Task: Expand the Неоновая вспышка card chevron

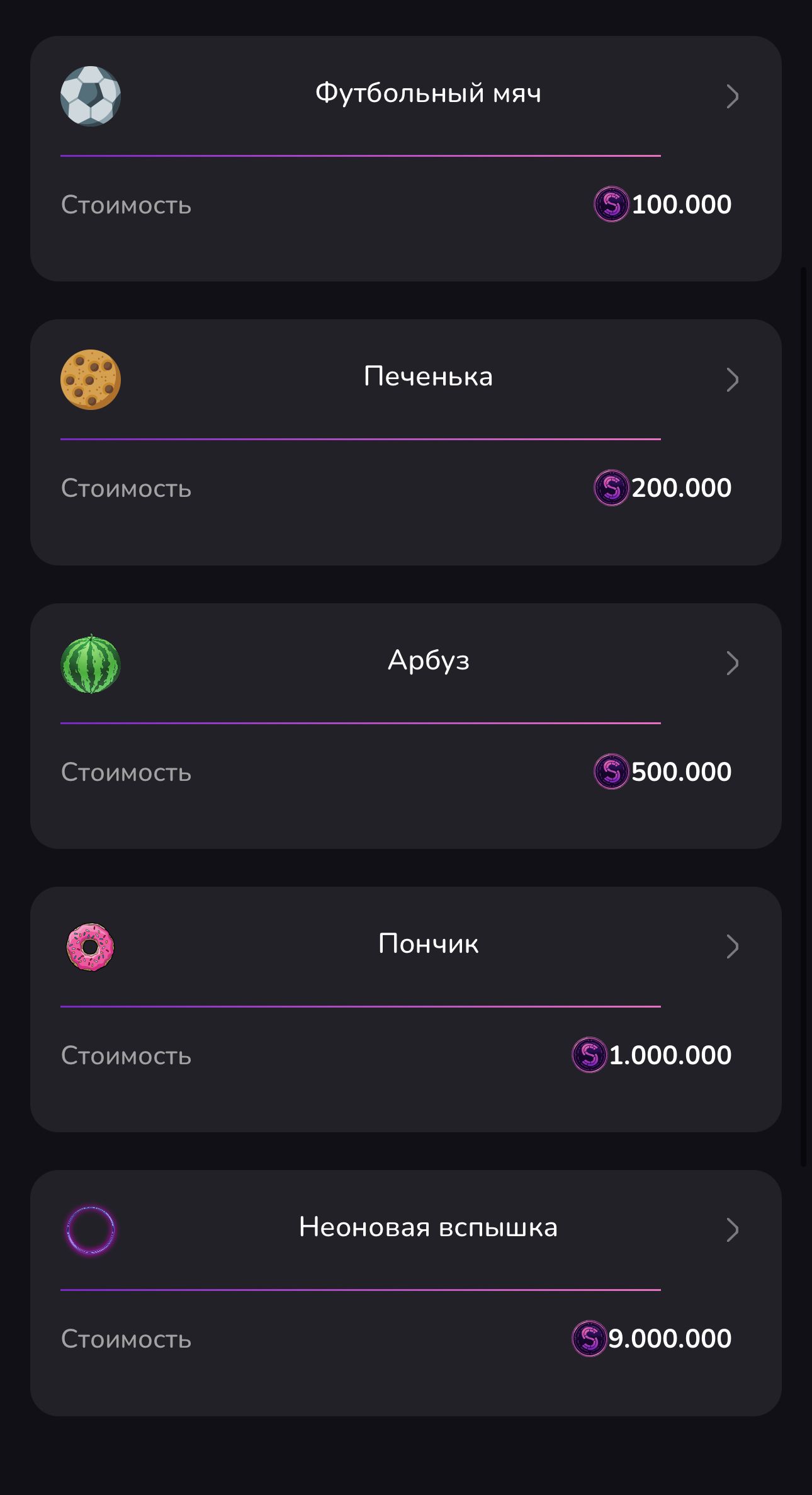Action: click(732, 1228)
